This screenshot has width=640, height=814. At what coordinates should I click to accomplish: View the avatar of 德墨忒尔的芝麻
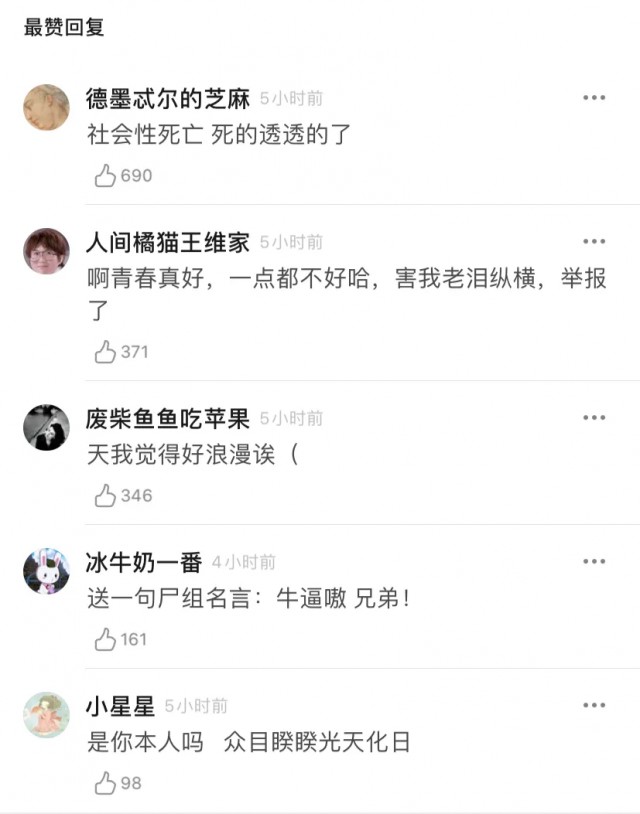point(46,107)
